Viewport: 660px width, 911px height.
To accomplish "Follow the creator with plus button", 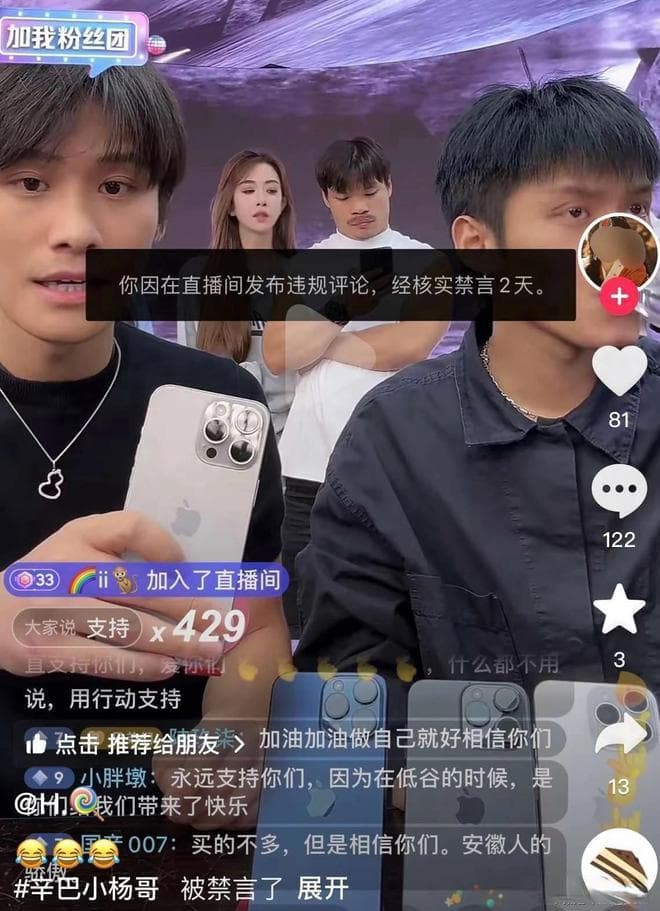I will (x=619, y=297).
